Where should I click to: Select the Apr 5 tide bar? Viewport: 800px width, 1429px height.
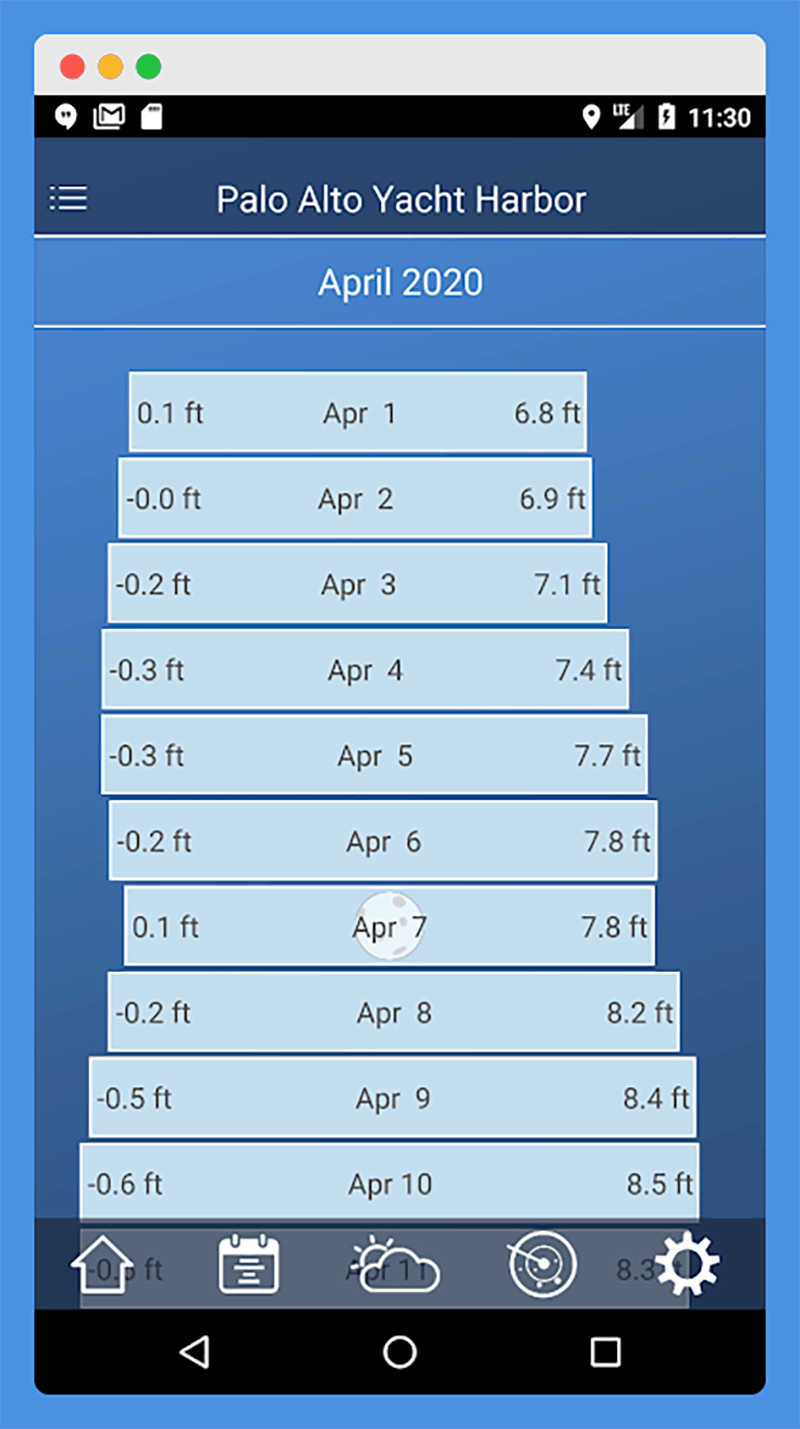coord(374,755)
